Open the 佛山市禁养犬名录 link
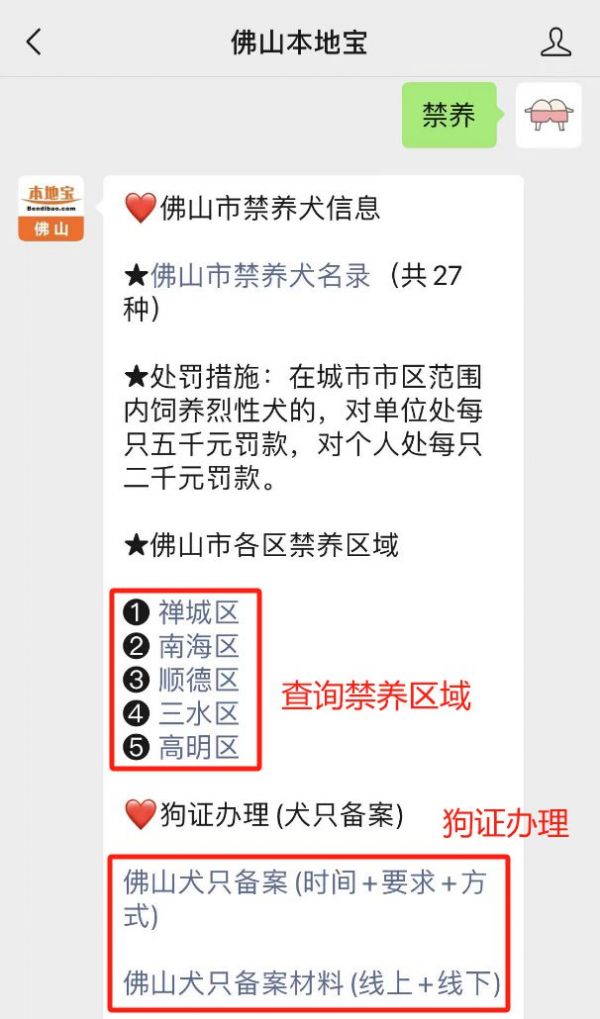 [260, 276]
